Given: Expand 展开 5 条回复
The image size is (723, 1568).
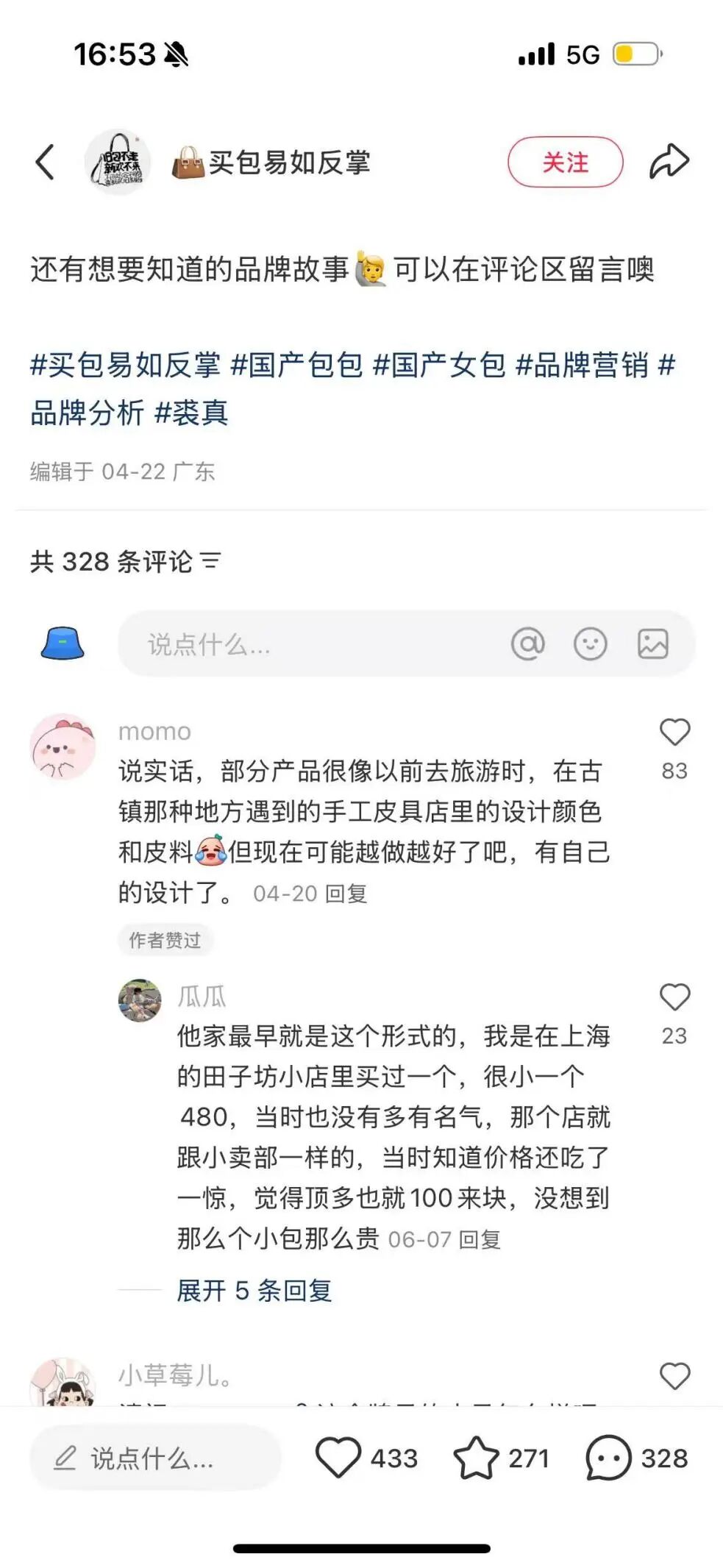Looking at the screenshot, I should click(x=254, y=1290).
